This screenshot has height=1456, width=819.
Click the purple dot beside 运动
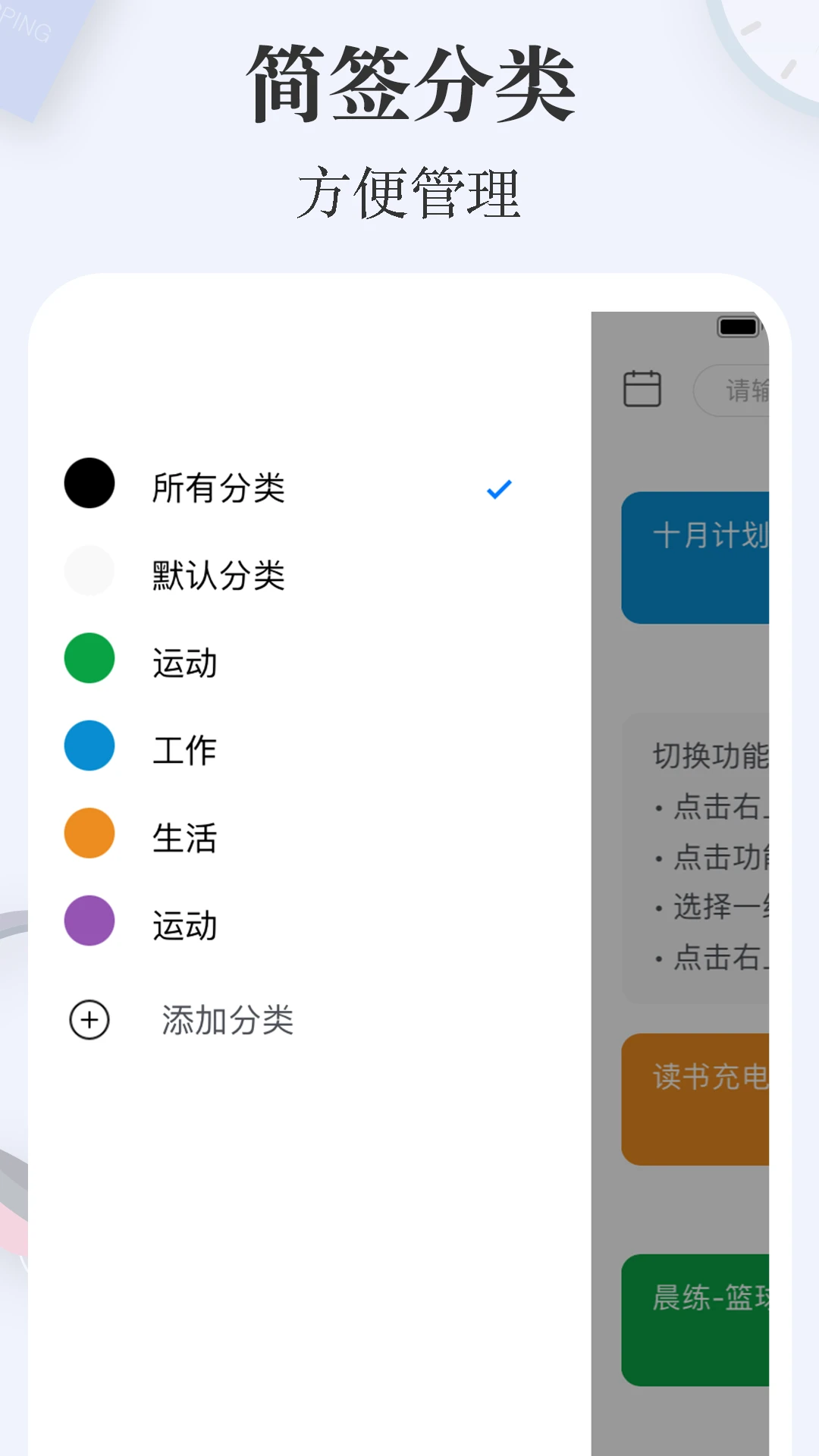click(89, 922)
